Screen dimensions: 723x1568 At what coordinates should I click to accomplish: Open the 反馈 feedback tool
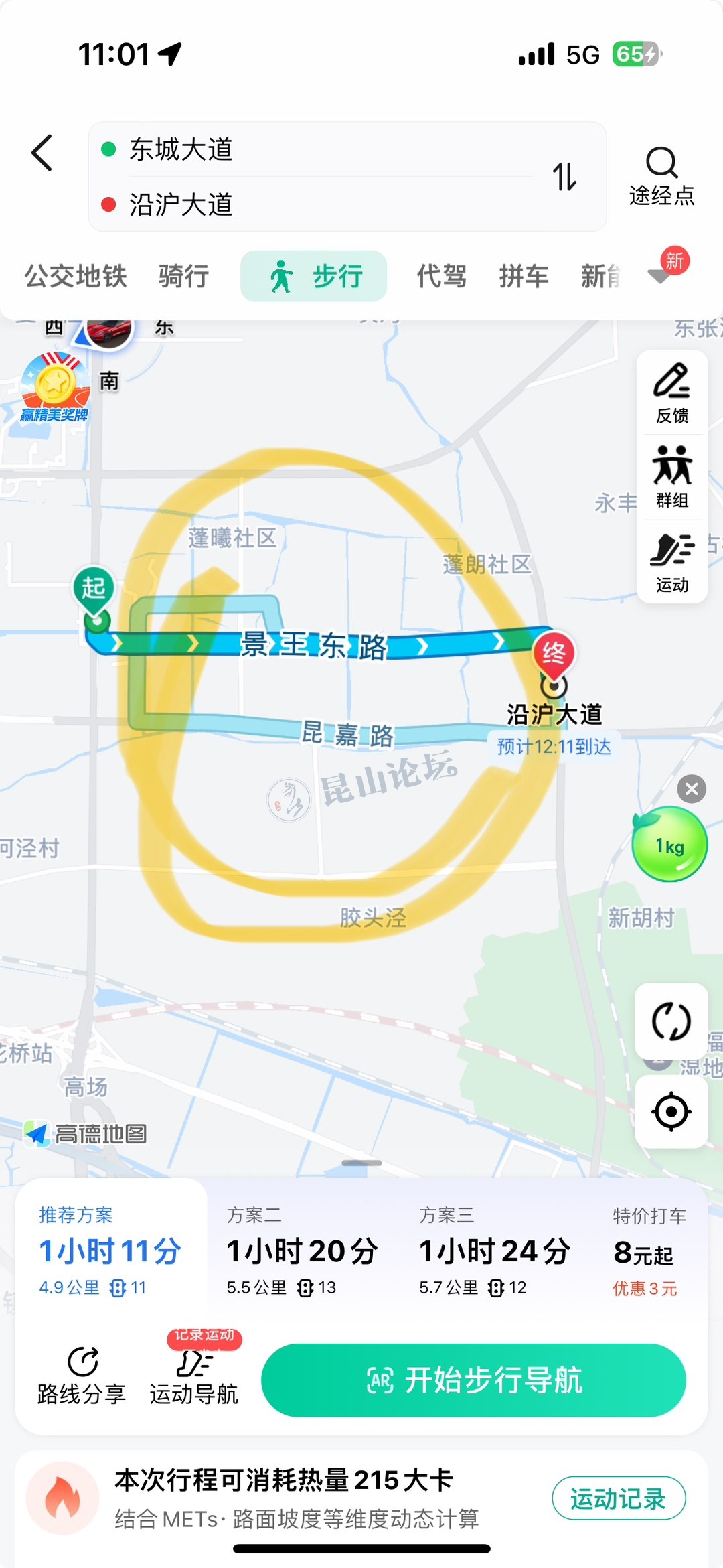pyautogui.click(x=671, y=393)
